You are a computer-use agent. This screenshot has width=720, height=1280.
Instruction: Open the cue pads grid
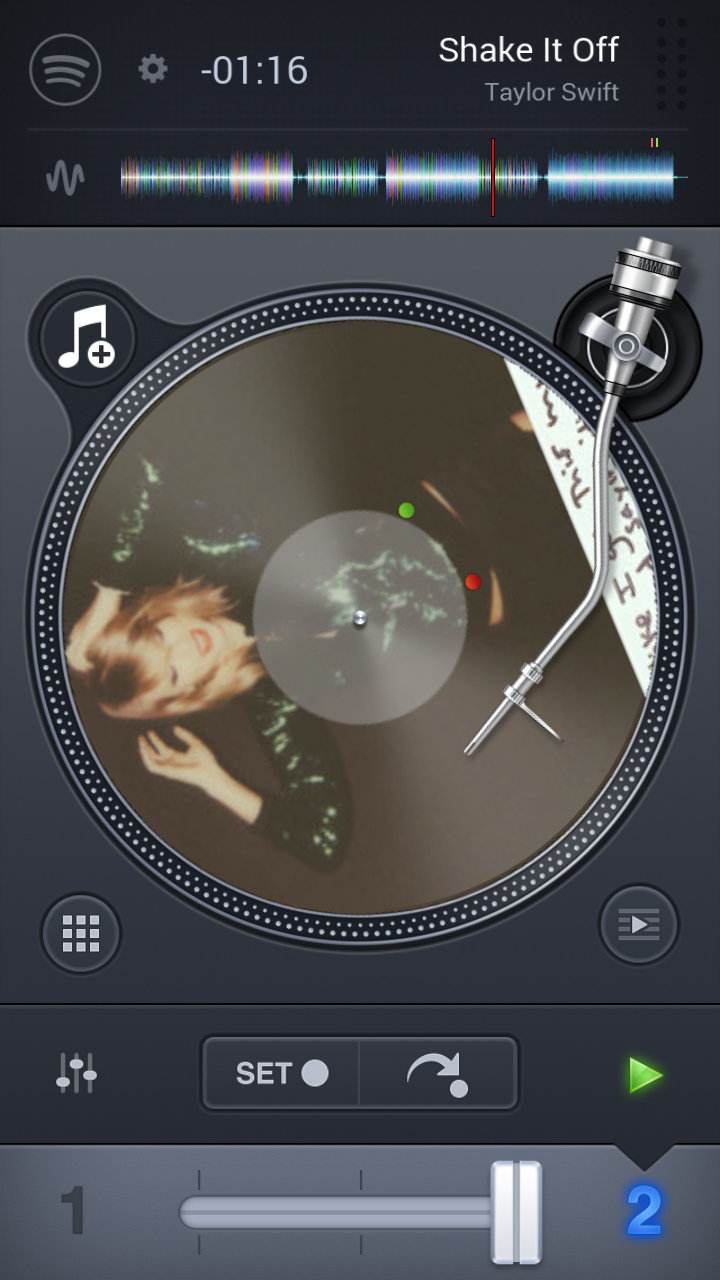click(80, 934)
